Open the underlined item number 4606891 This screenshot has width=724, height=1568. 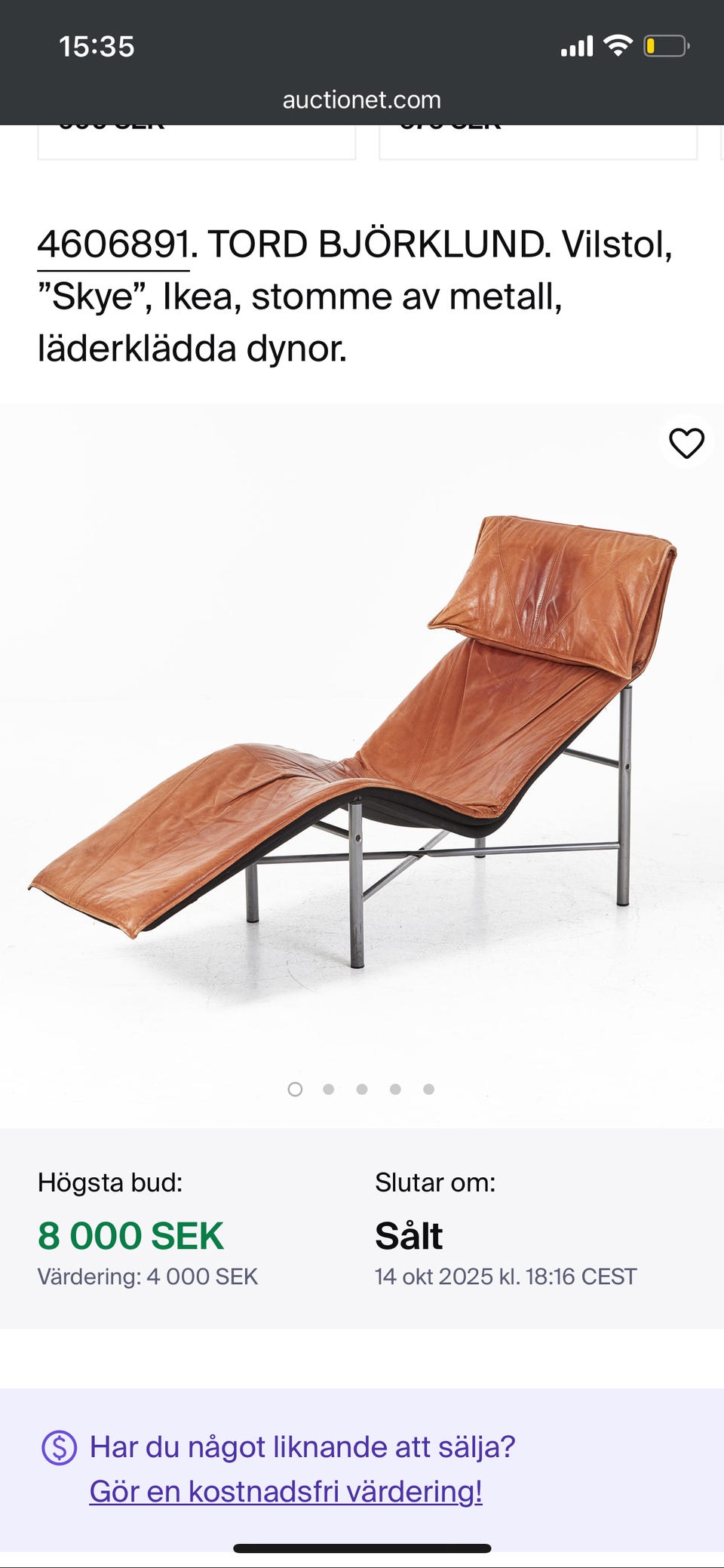[x=113, y=245]
